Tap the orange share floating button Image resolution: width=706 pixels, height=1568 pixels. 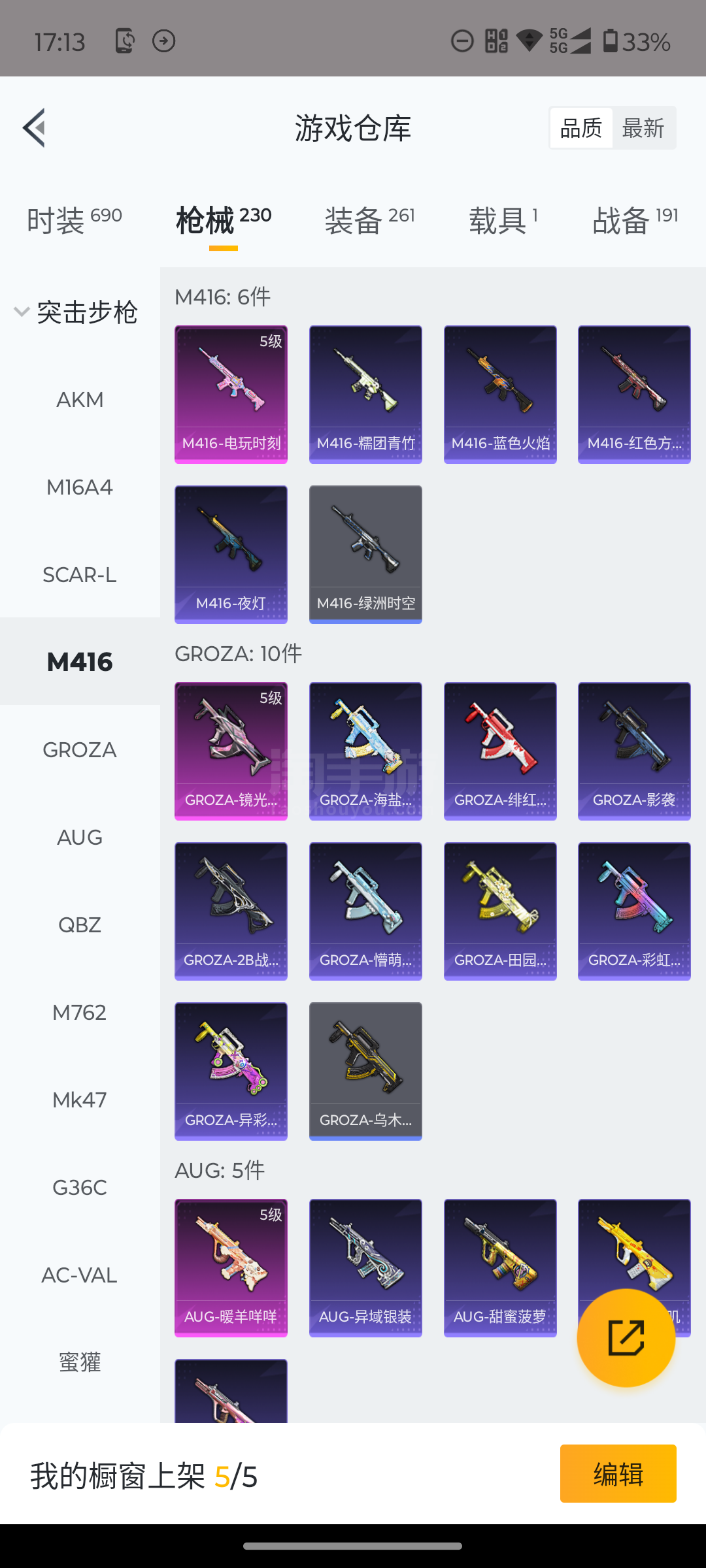626,1337
